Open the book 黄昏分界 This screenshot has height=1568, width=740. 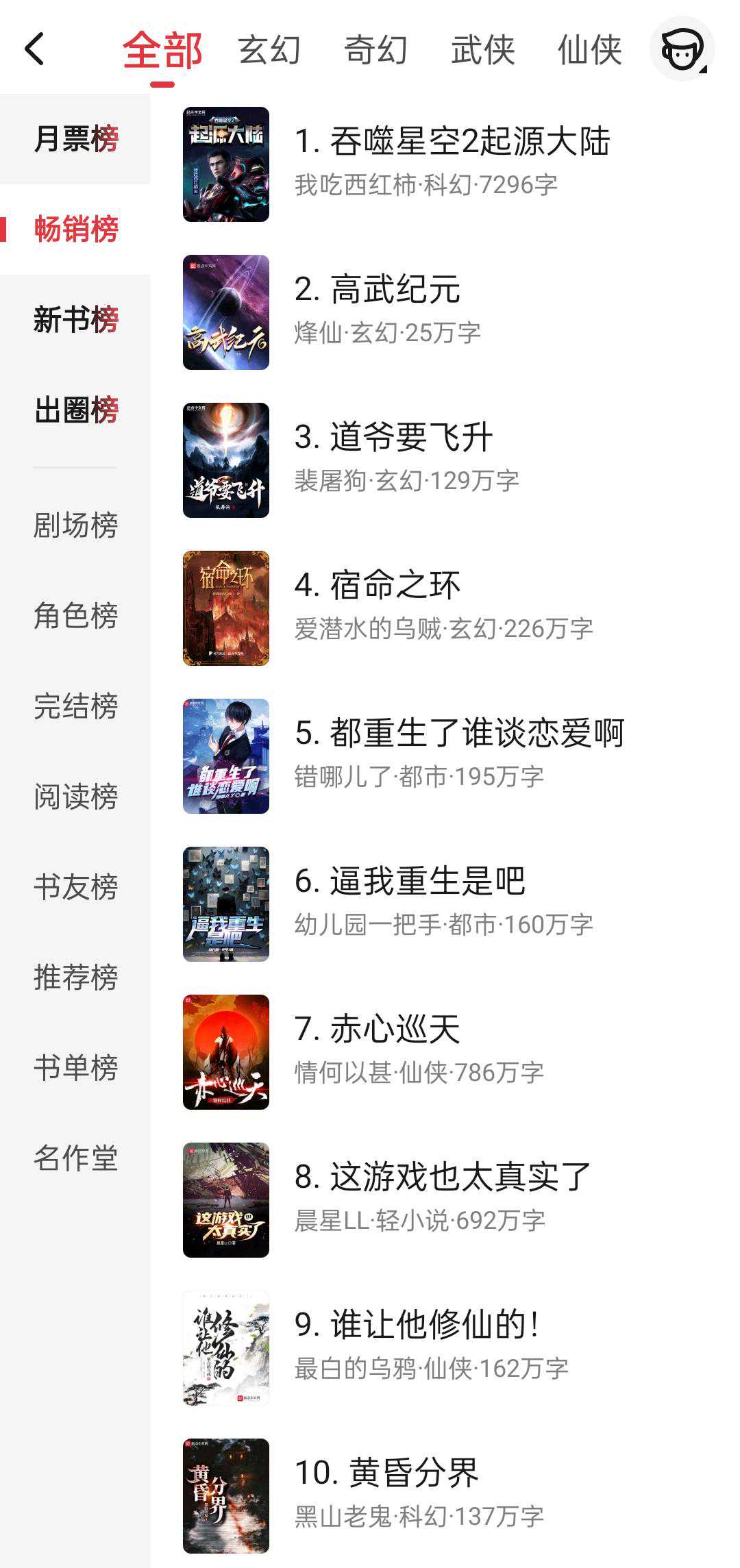point(413,1473)
